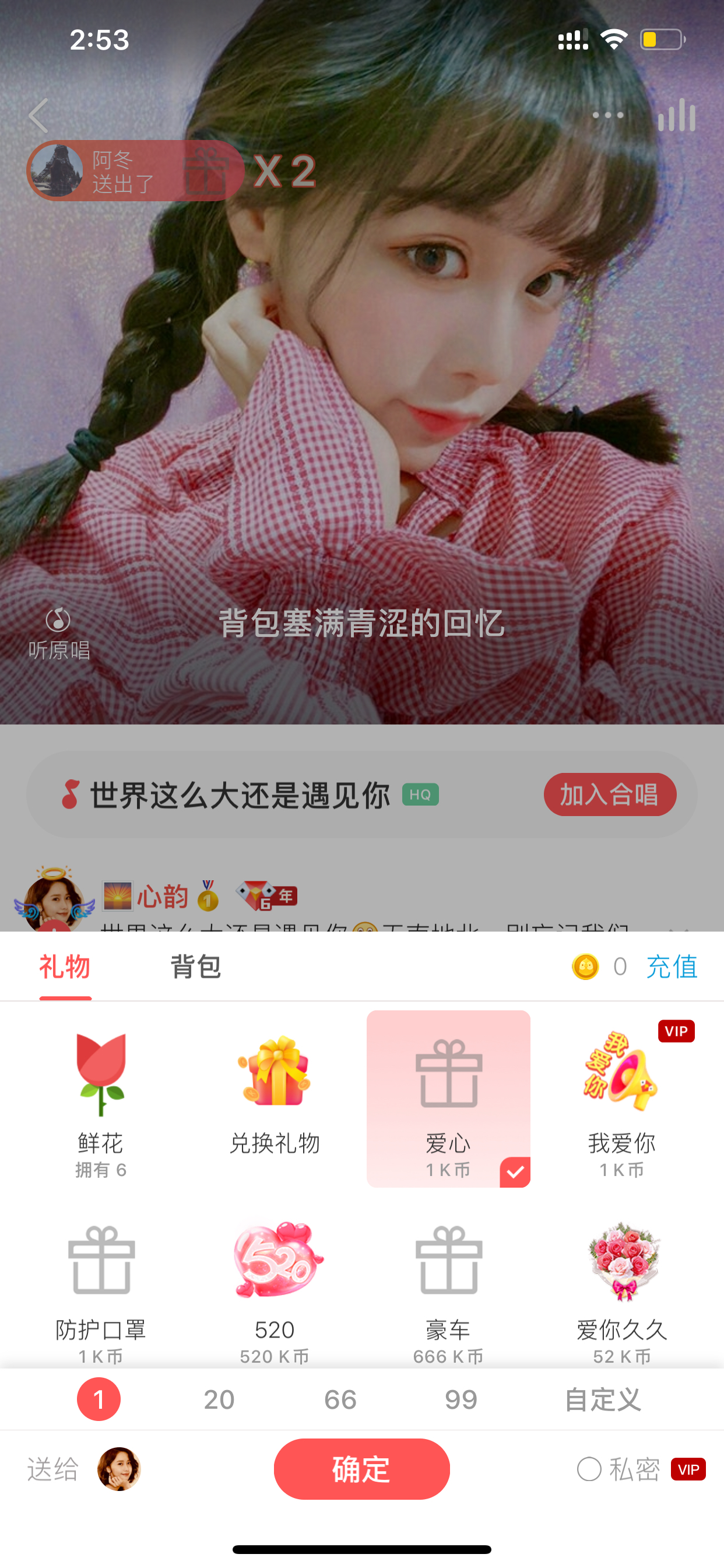Set gift quantity to 99
The image size is (724, 1568).
[x=461, y=1399]
